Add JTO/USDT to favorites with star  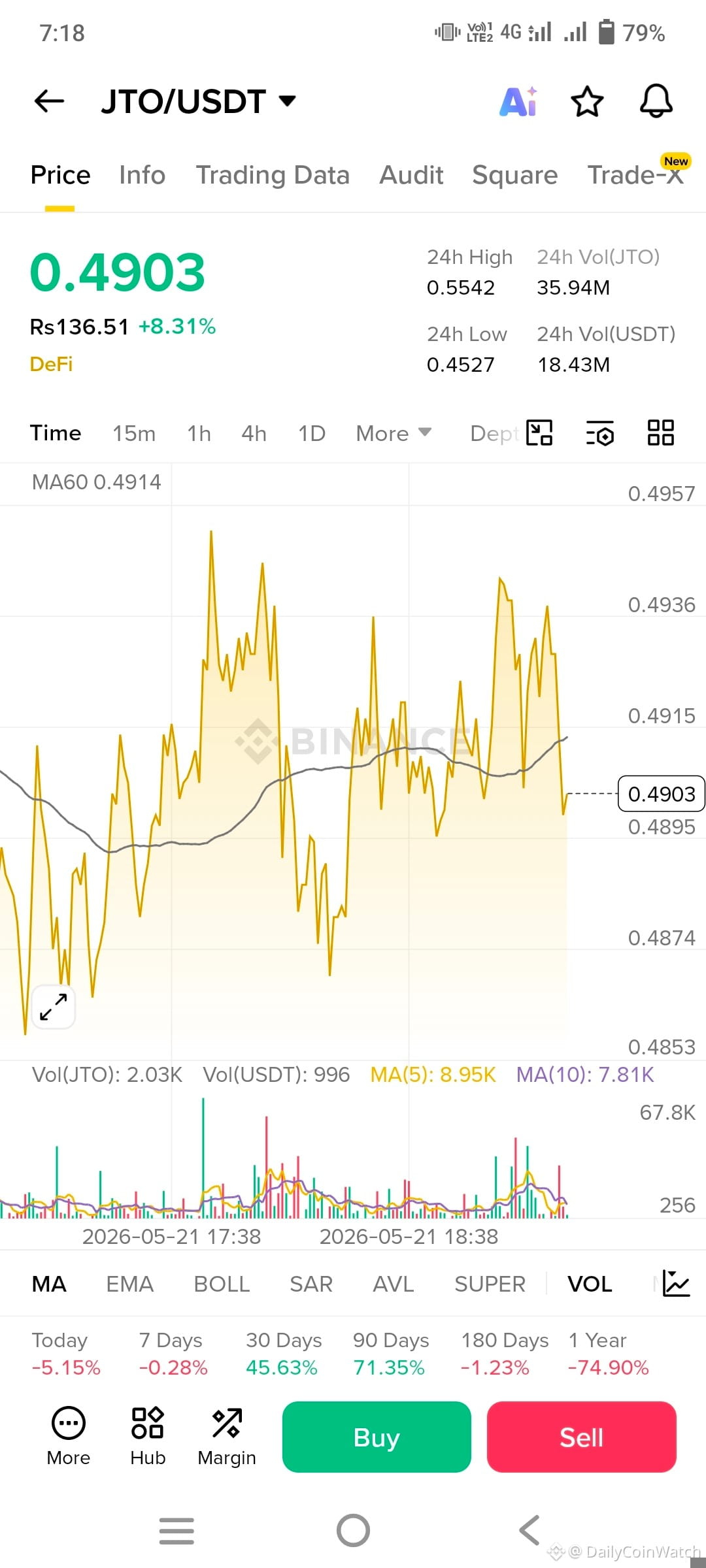tap(587, 101)
